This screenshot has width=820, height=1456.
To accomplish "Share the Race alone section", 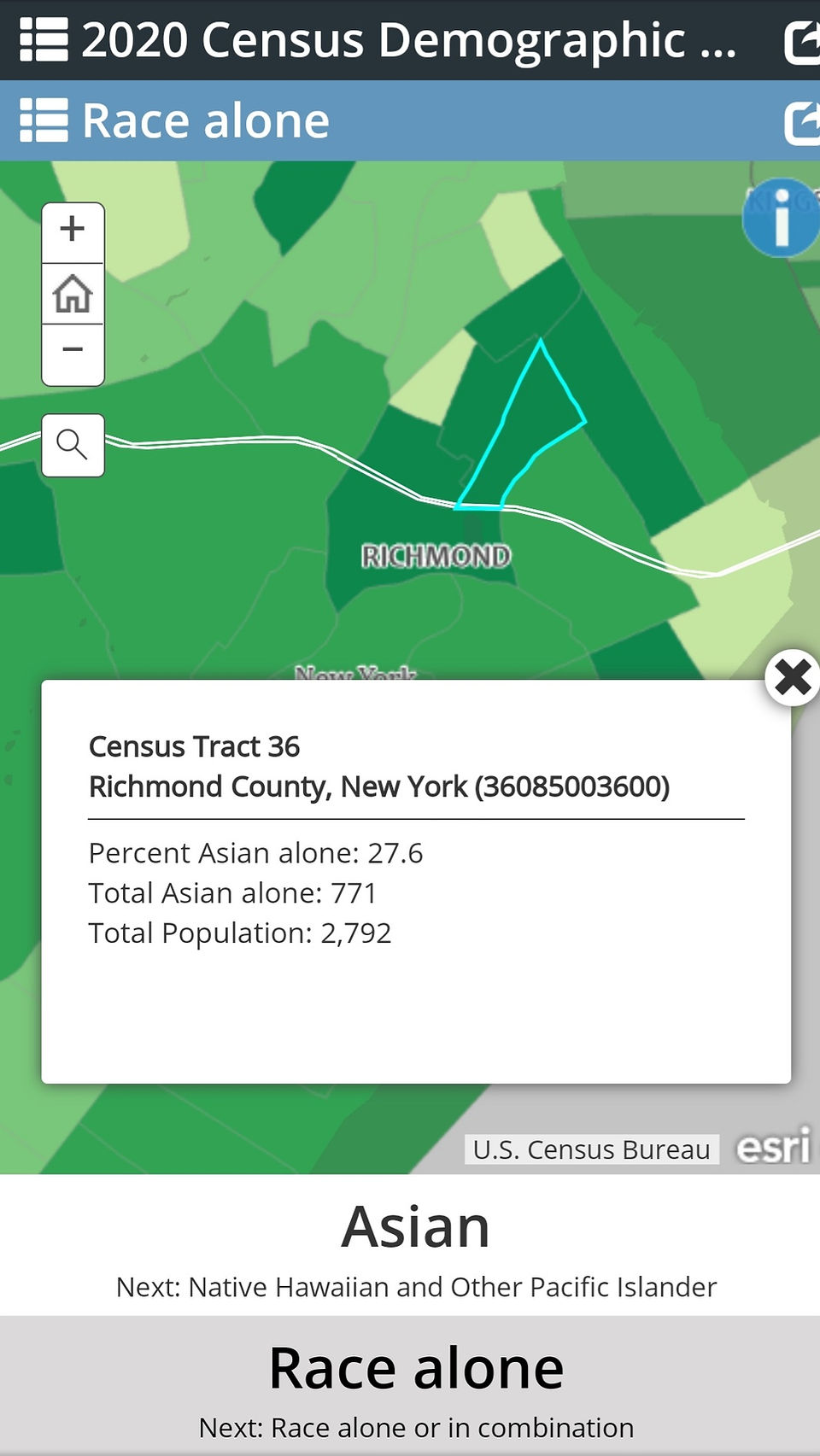I will [801, 122].
